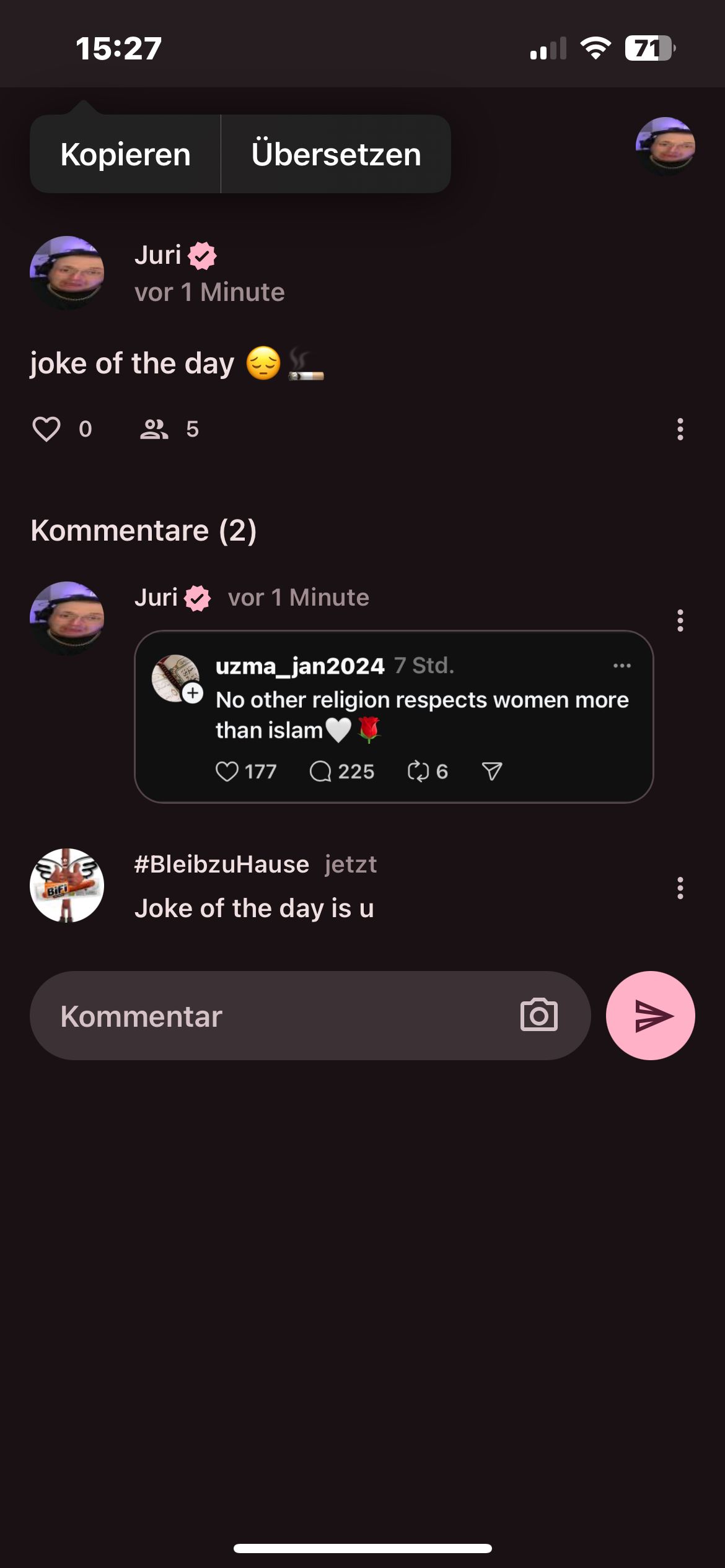This screenshot has height=1568, width=725.
Task: Open the options menu for the main post
Action: [x=680, y=429]
